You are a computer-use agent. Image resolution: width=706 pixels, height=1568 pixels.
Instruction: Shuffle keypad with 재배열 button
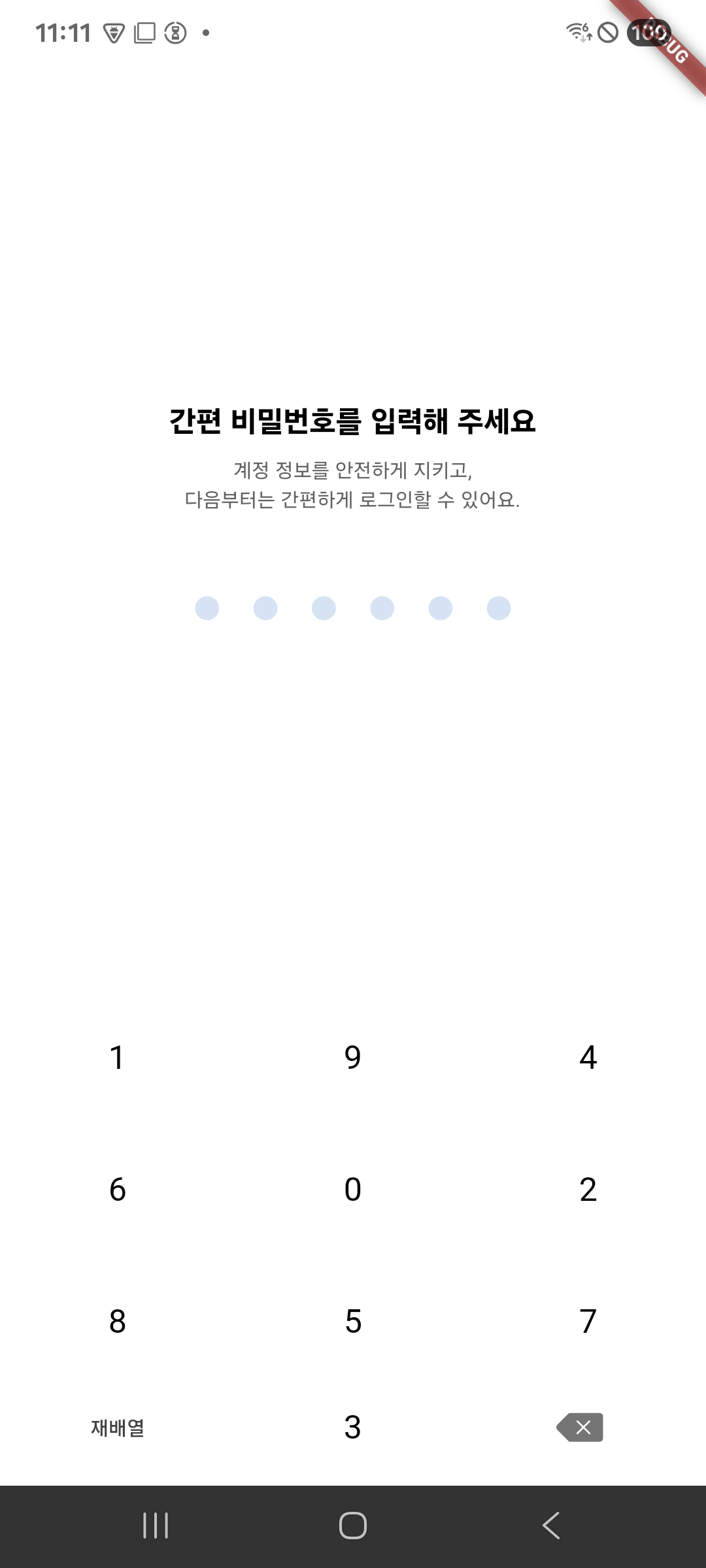tap(117, 1428)
